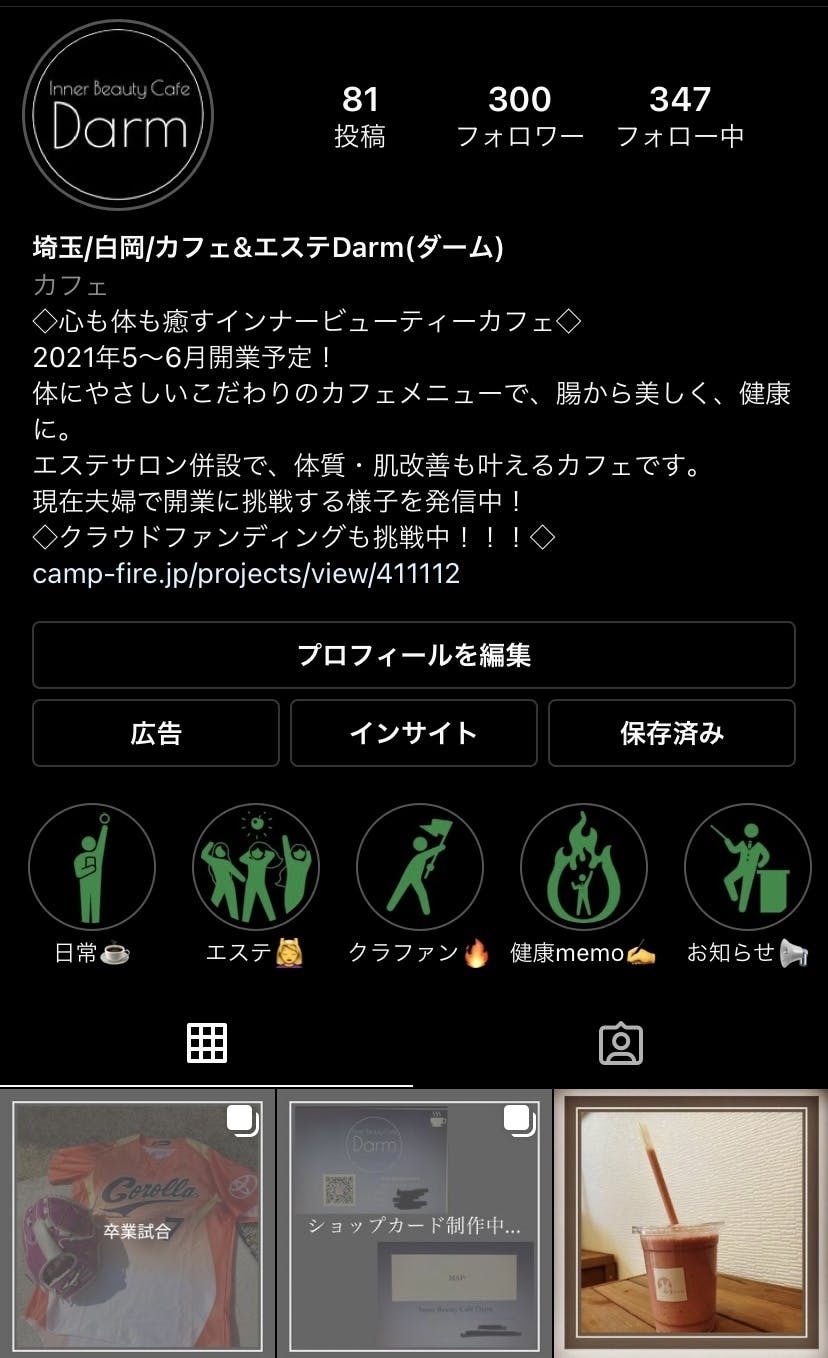The height and width of the screenshot is (1358, 828).
Task: Open the エステ story highlight
Action: [256, 867]
